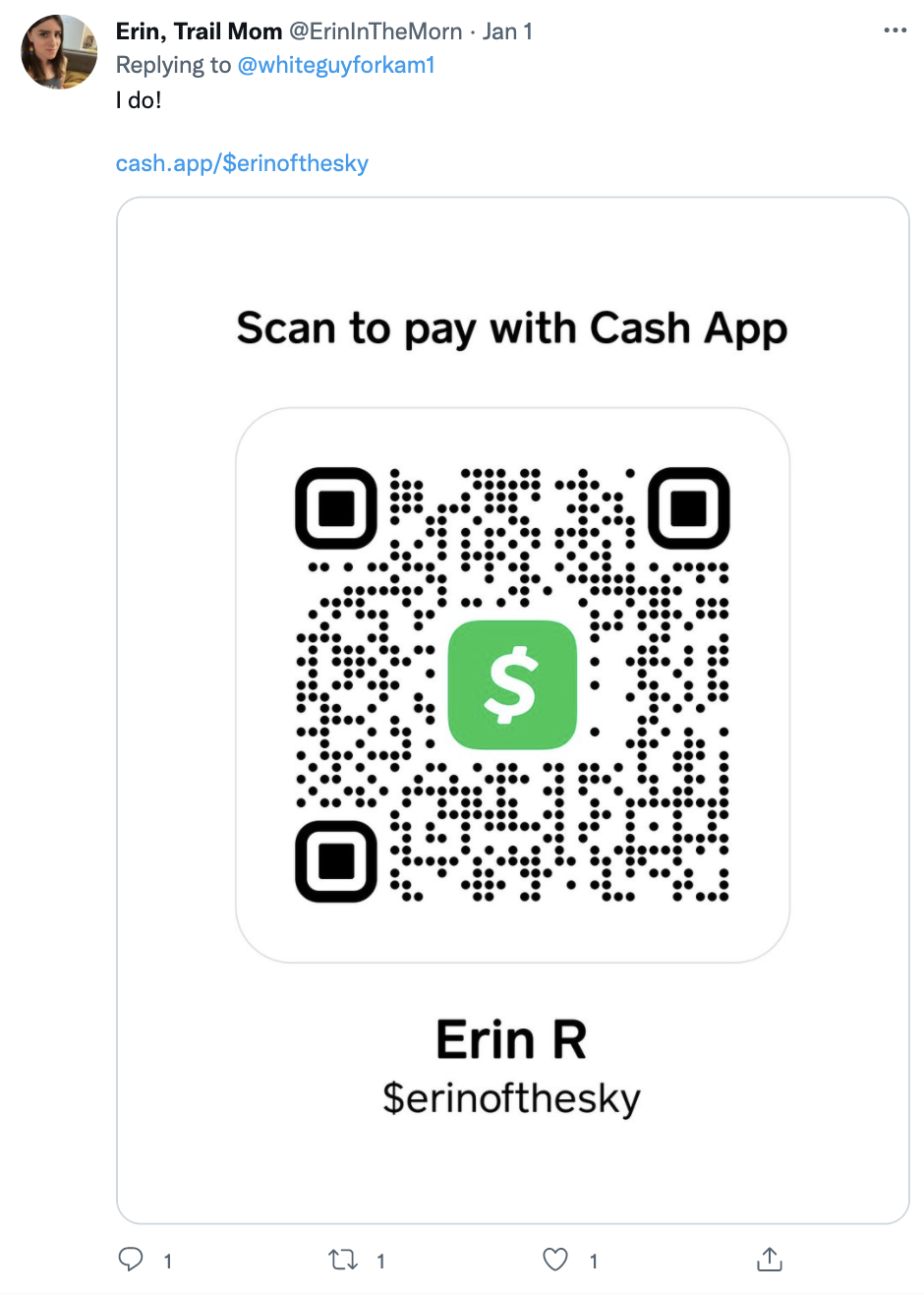Open the @whiteguyforkam1 mention link
This screenshot has width=924, height=1294.
tap(336, 65)
